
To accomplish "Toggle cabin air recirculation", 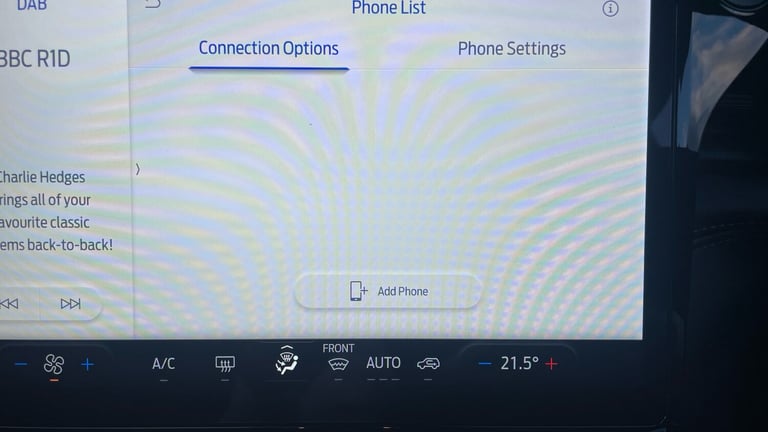I will 428,363.
